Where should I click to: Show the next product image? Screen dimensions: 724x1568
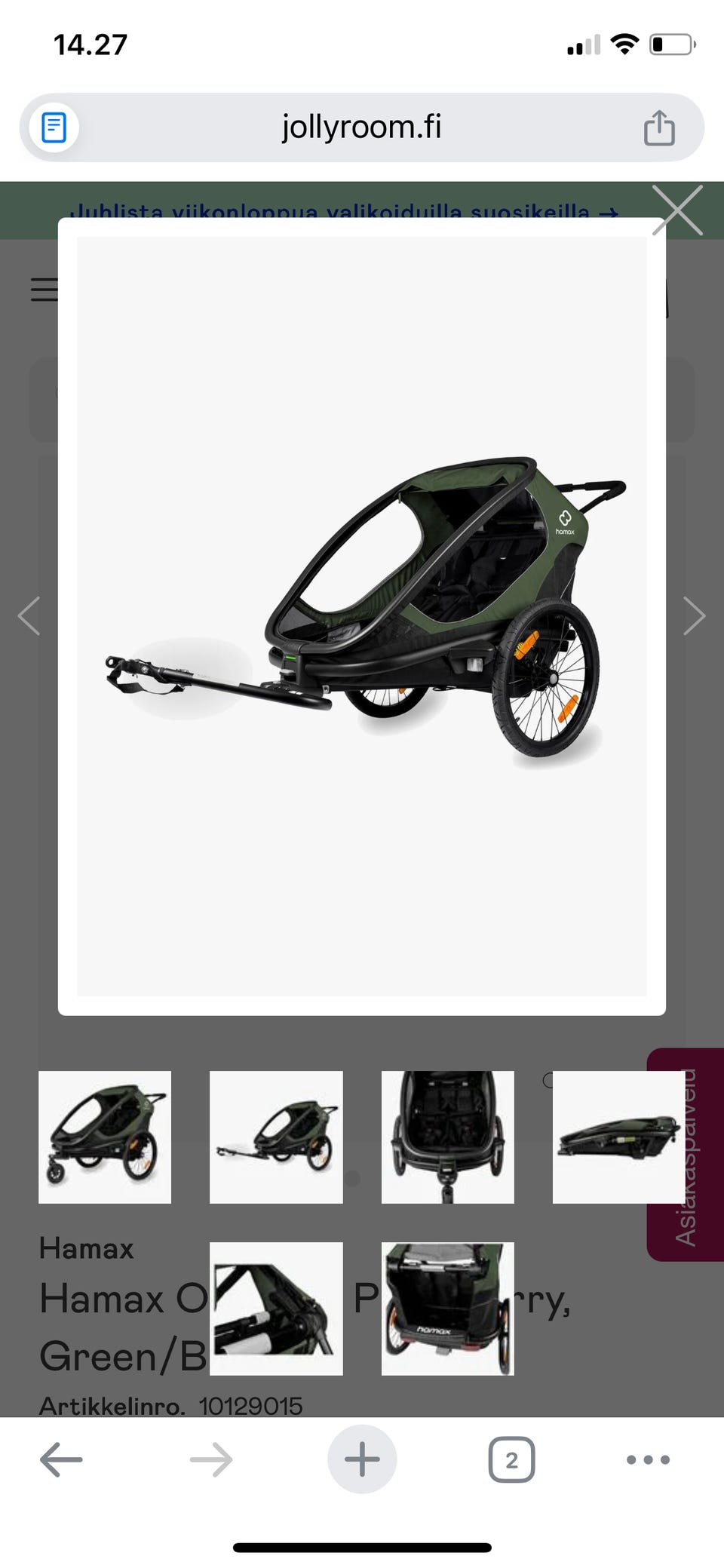click(x=694, y=615)
